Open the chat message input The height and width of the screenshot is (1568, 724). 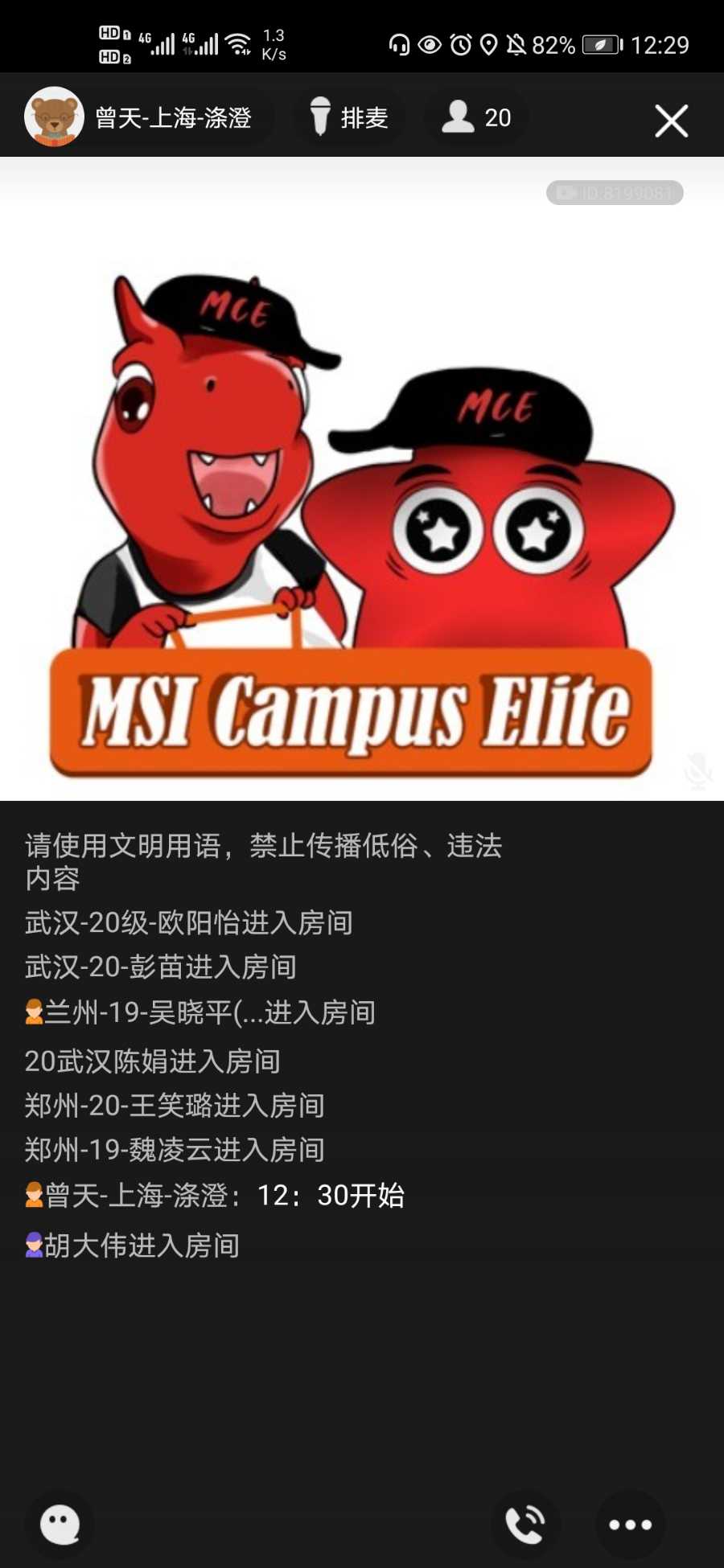coord(60,1524)
